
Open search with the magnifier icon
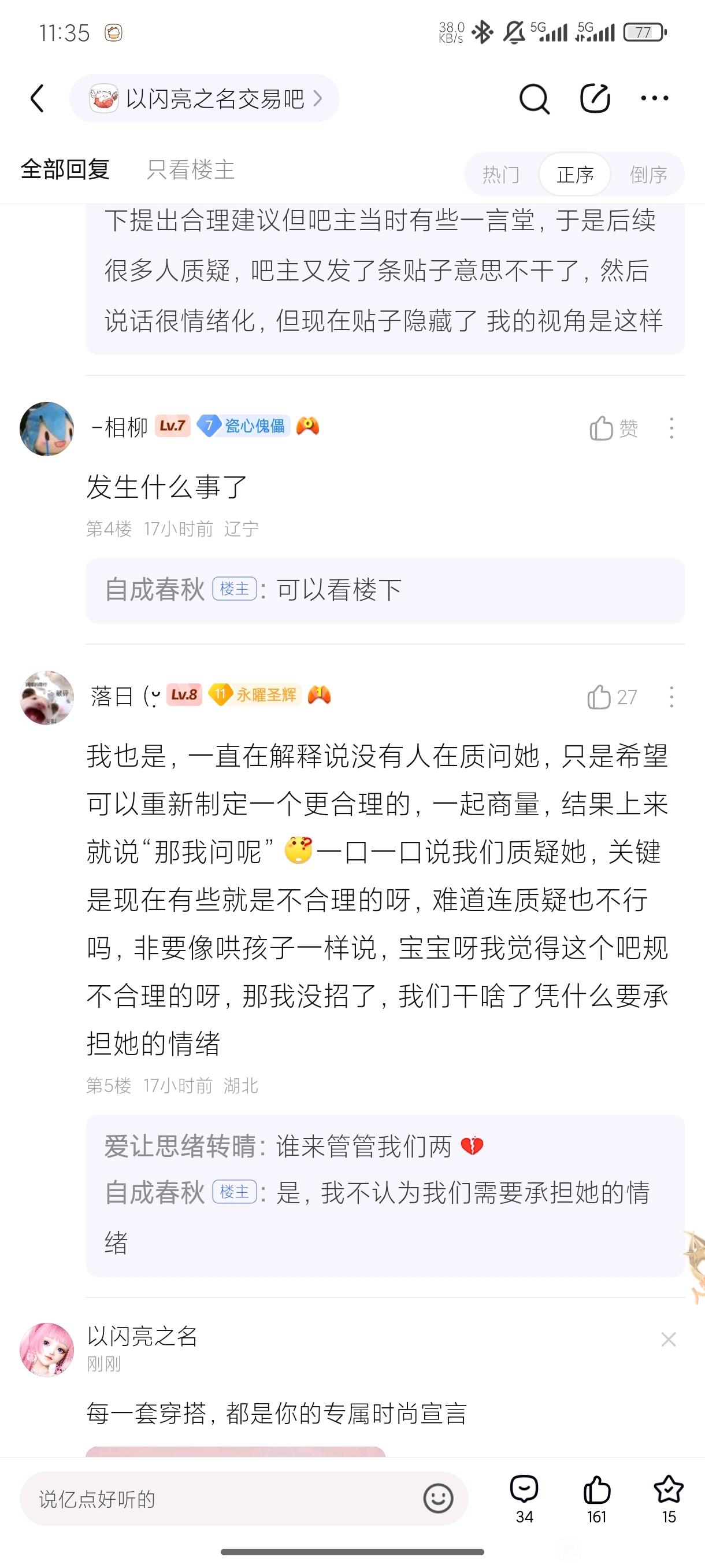[534, 99]
